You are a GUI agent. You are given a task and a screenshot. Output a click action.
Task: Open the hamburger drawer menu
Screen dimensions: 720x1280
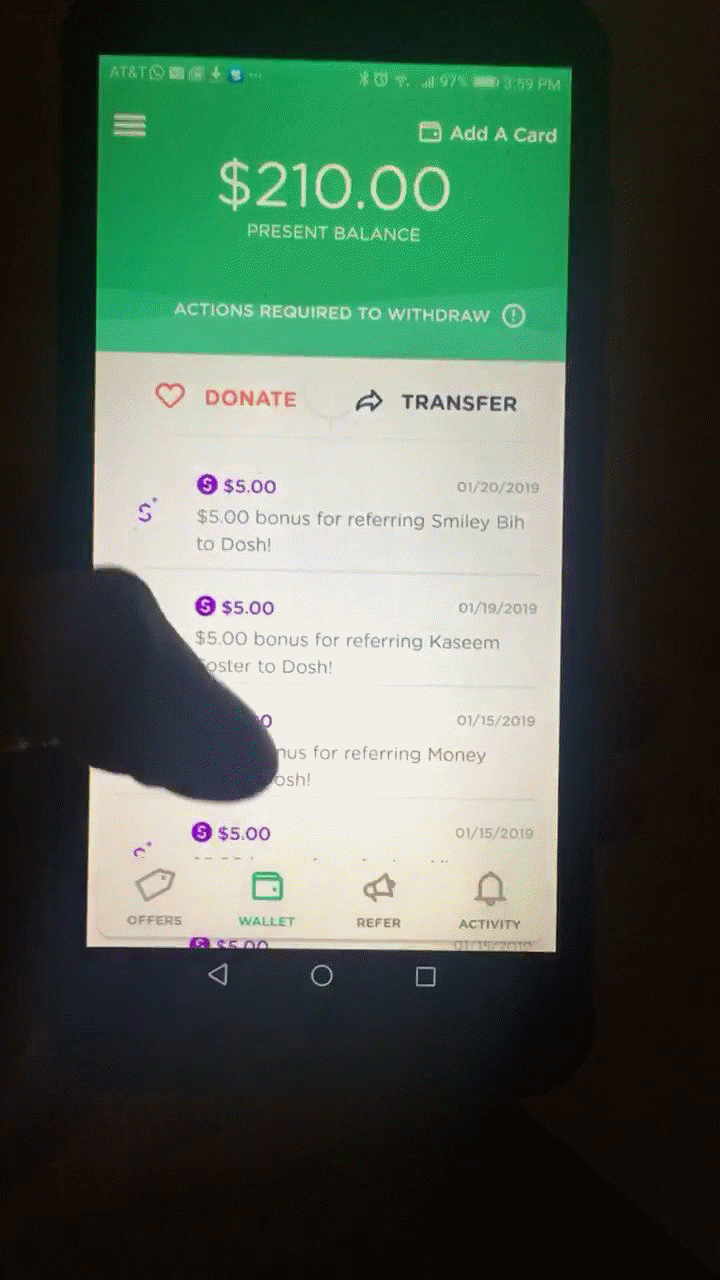130,126
